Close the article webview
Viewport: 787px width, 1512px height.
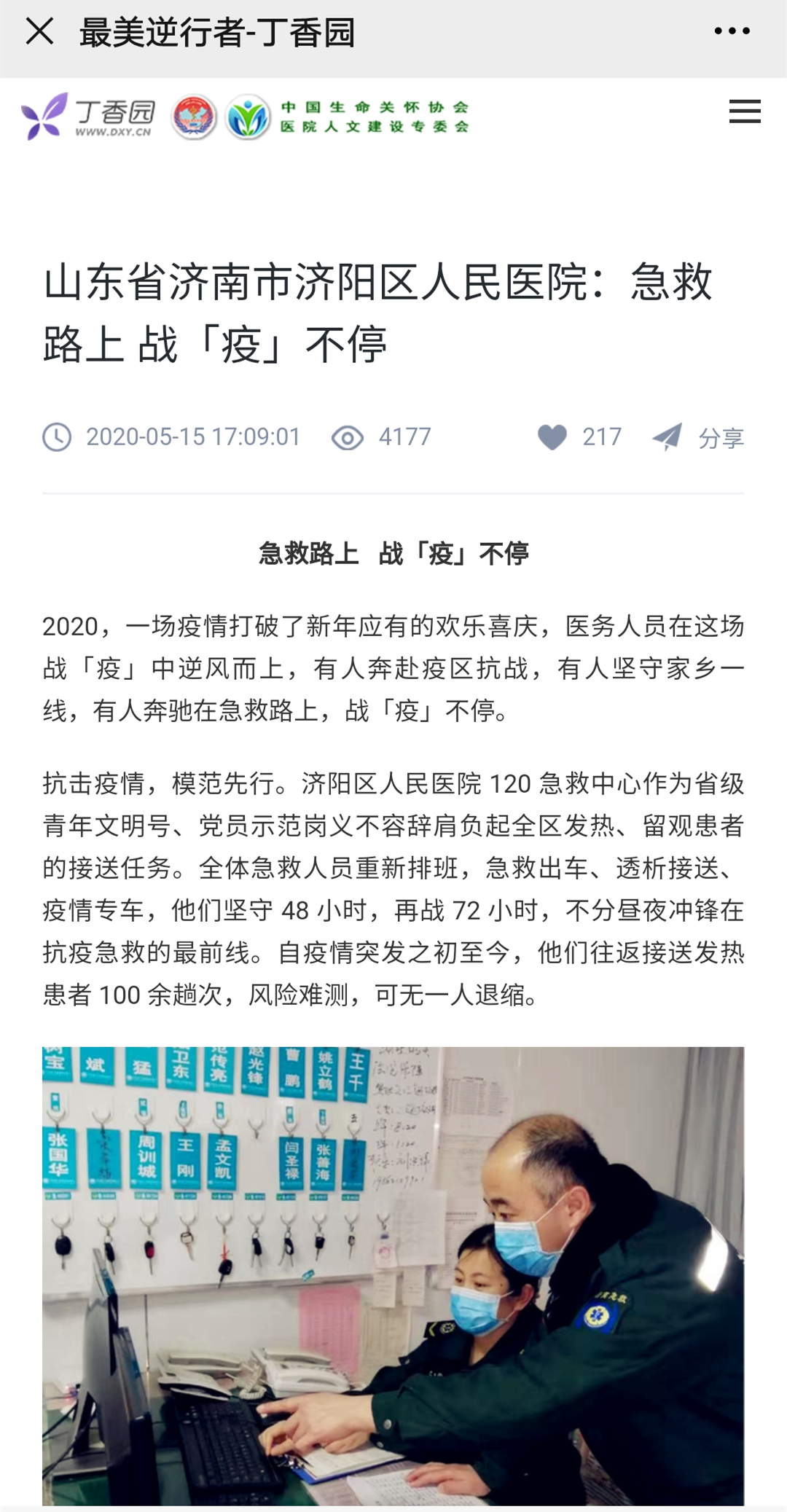39,31
